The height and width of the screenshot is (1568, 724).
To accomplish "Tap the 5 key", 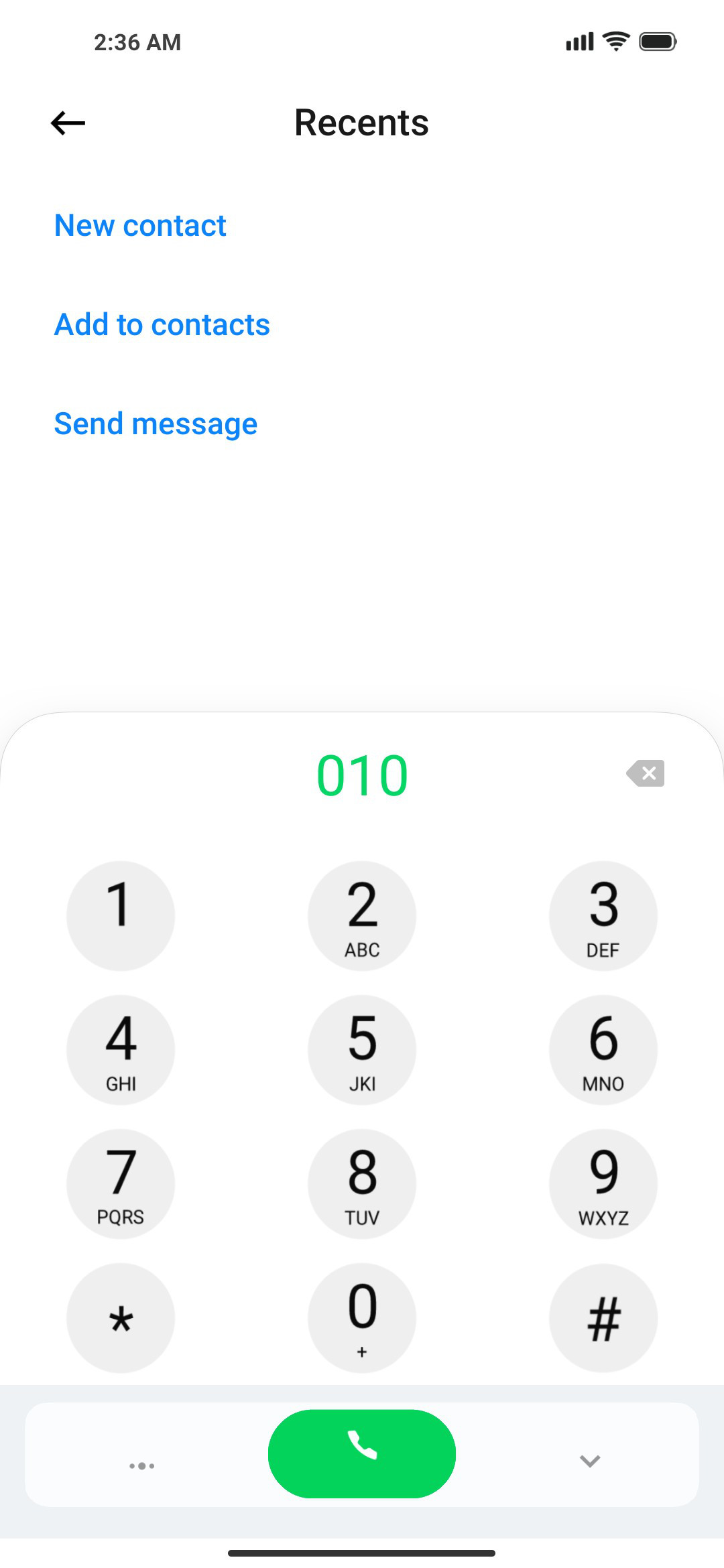I will pyautogui.click(x=362, y=1050).
